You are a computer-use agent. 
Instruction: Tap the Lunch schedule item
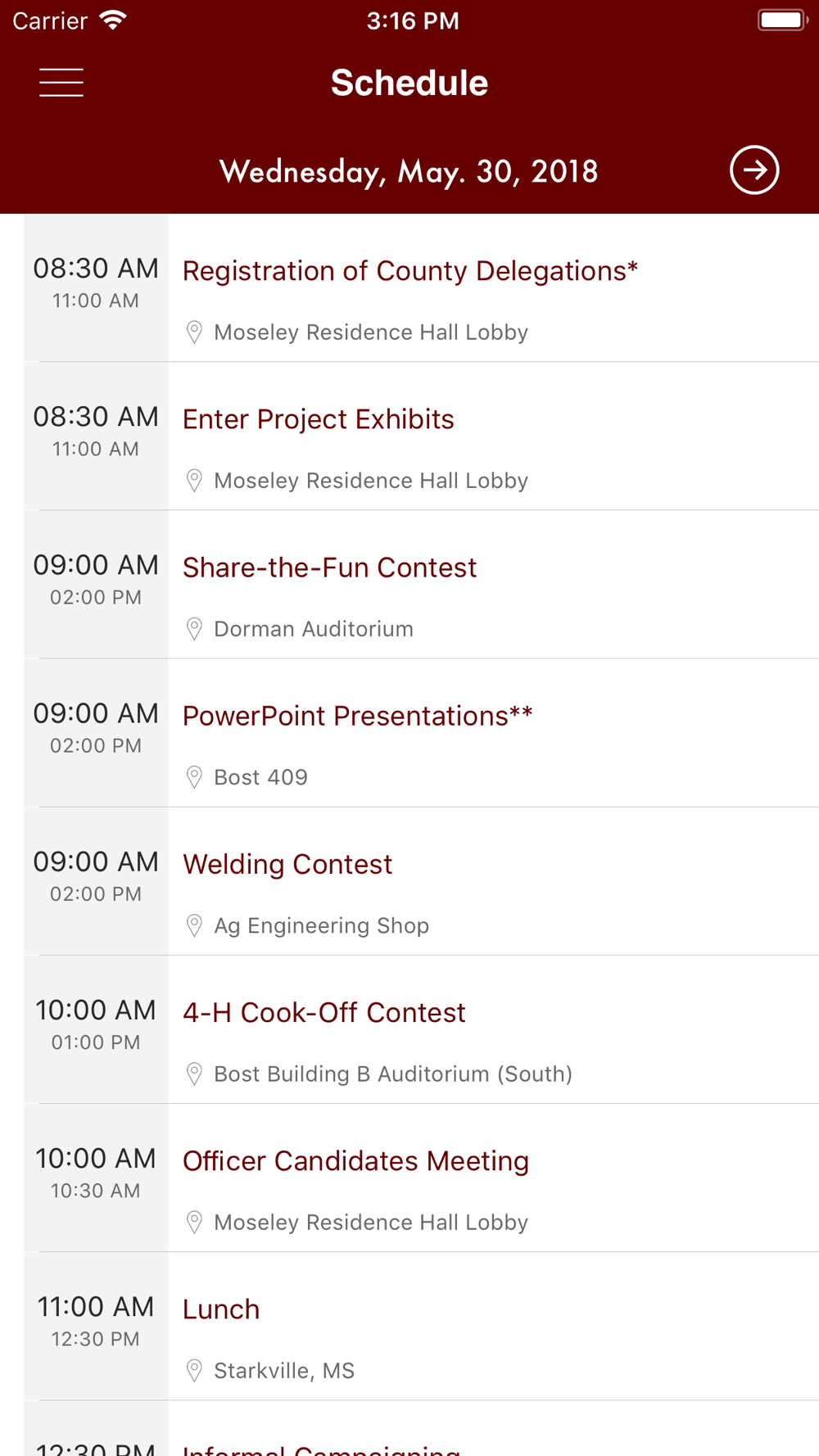click(421, 1326)
